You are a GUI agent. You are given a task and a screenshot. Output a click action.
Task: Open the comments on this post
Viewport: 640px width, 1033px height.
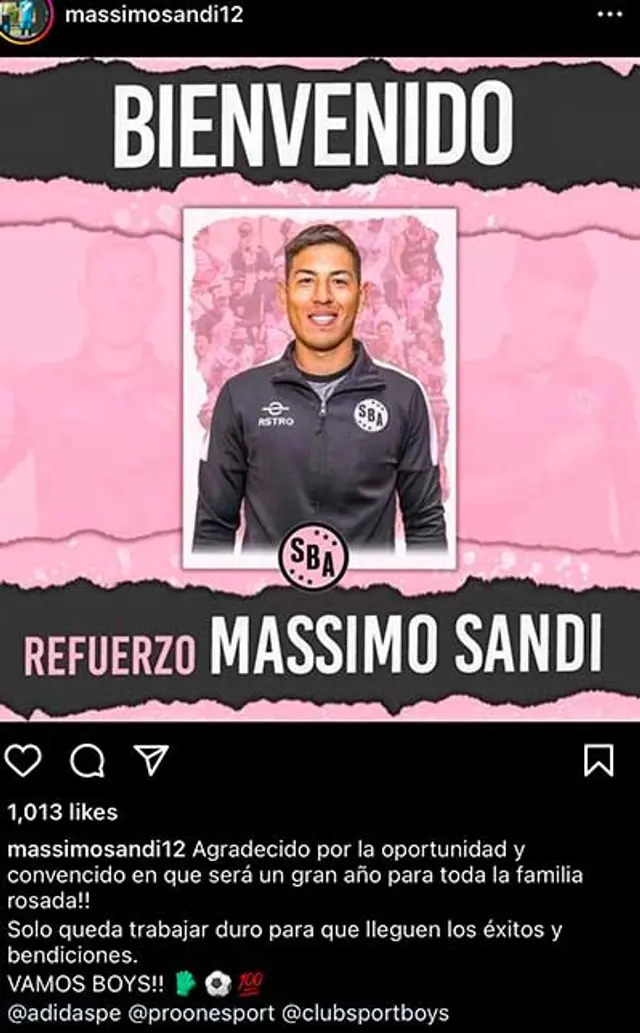click(87, 761)
